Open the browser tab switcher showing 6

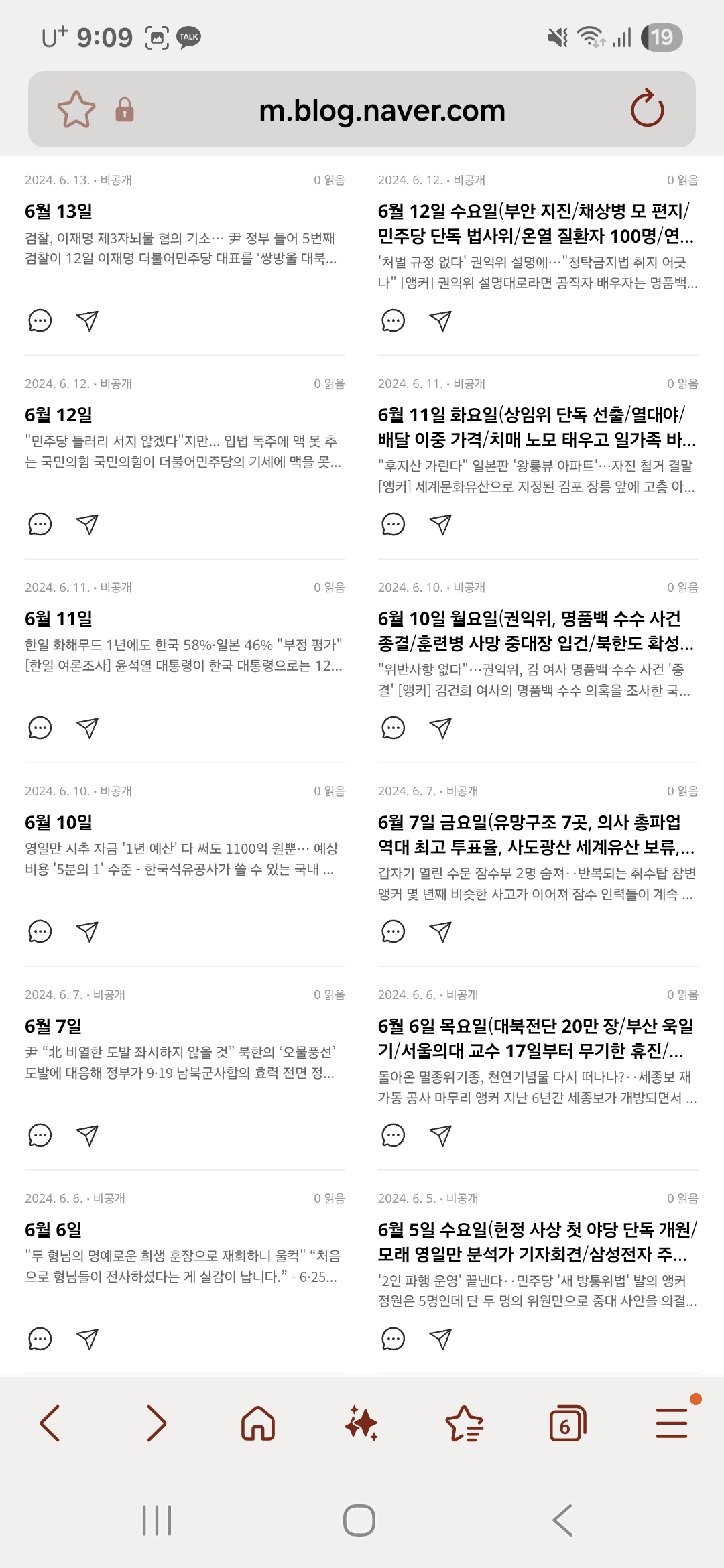click(567, 1423)
